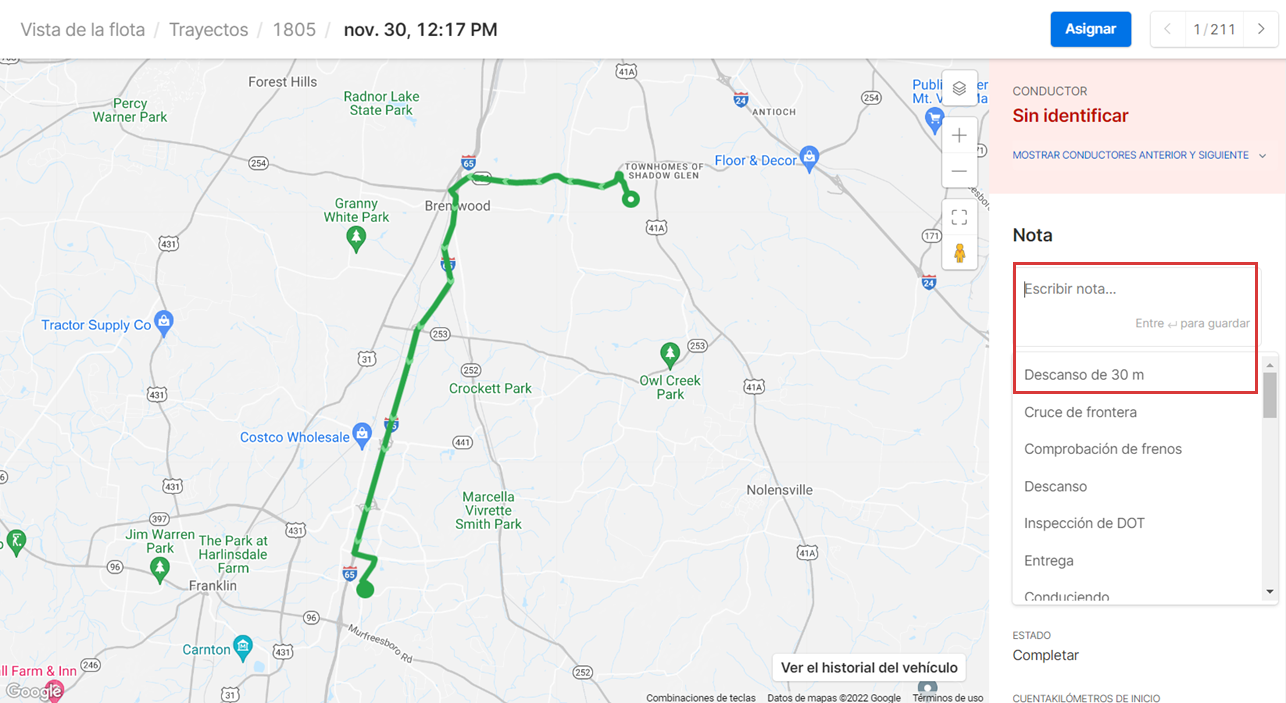This screenshot has height=703, width=1286.
Task: Go to the Trayectos breadcrumb
Action: pos(208,29)
